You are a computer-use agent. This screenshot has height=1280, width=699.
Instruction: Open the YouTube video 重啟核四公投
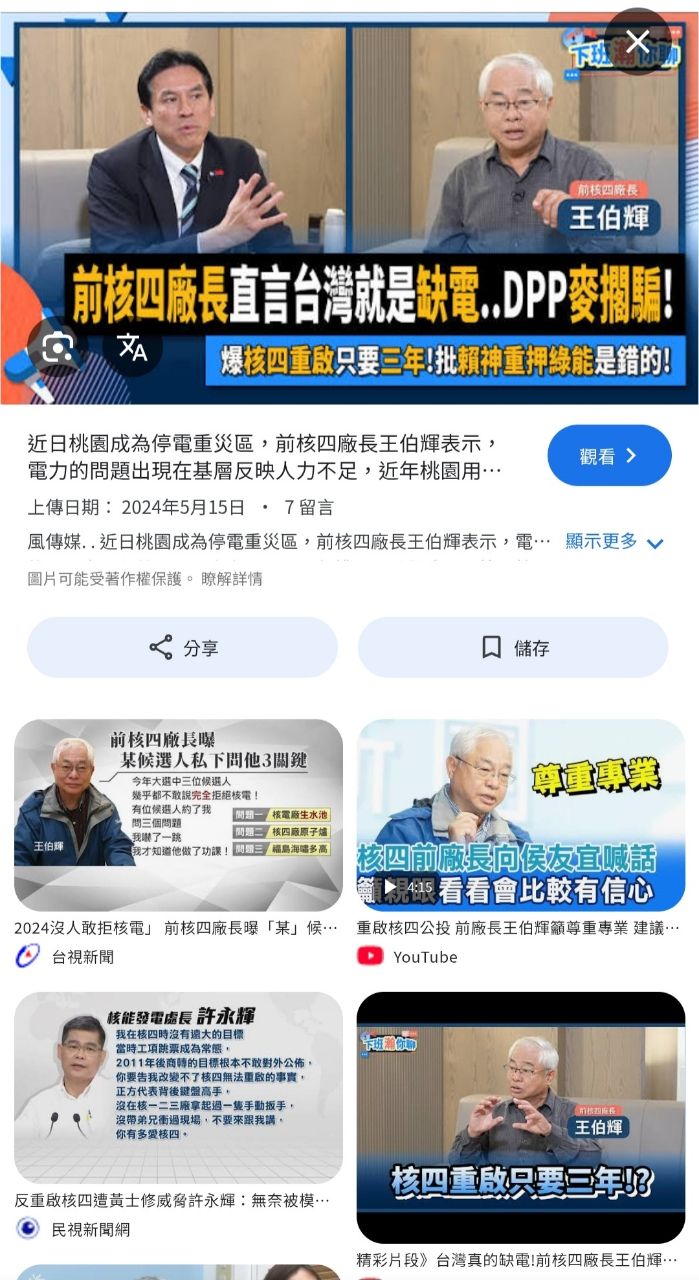520,815
